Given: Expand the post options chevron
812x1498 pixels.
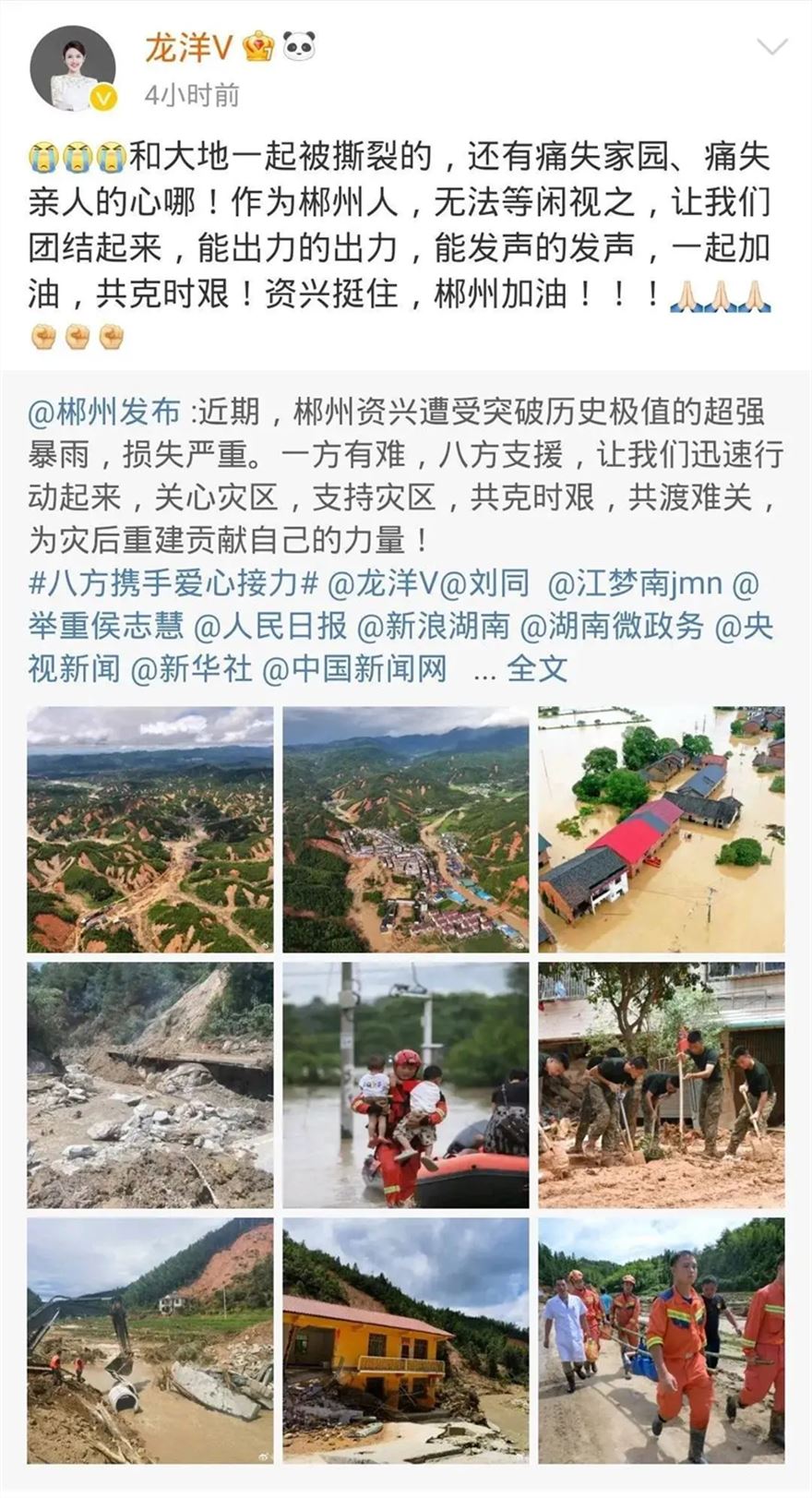Looking at the screenshot, I should pos(771,46).
